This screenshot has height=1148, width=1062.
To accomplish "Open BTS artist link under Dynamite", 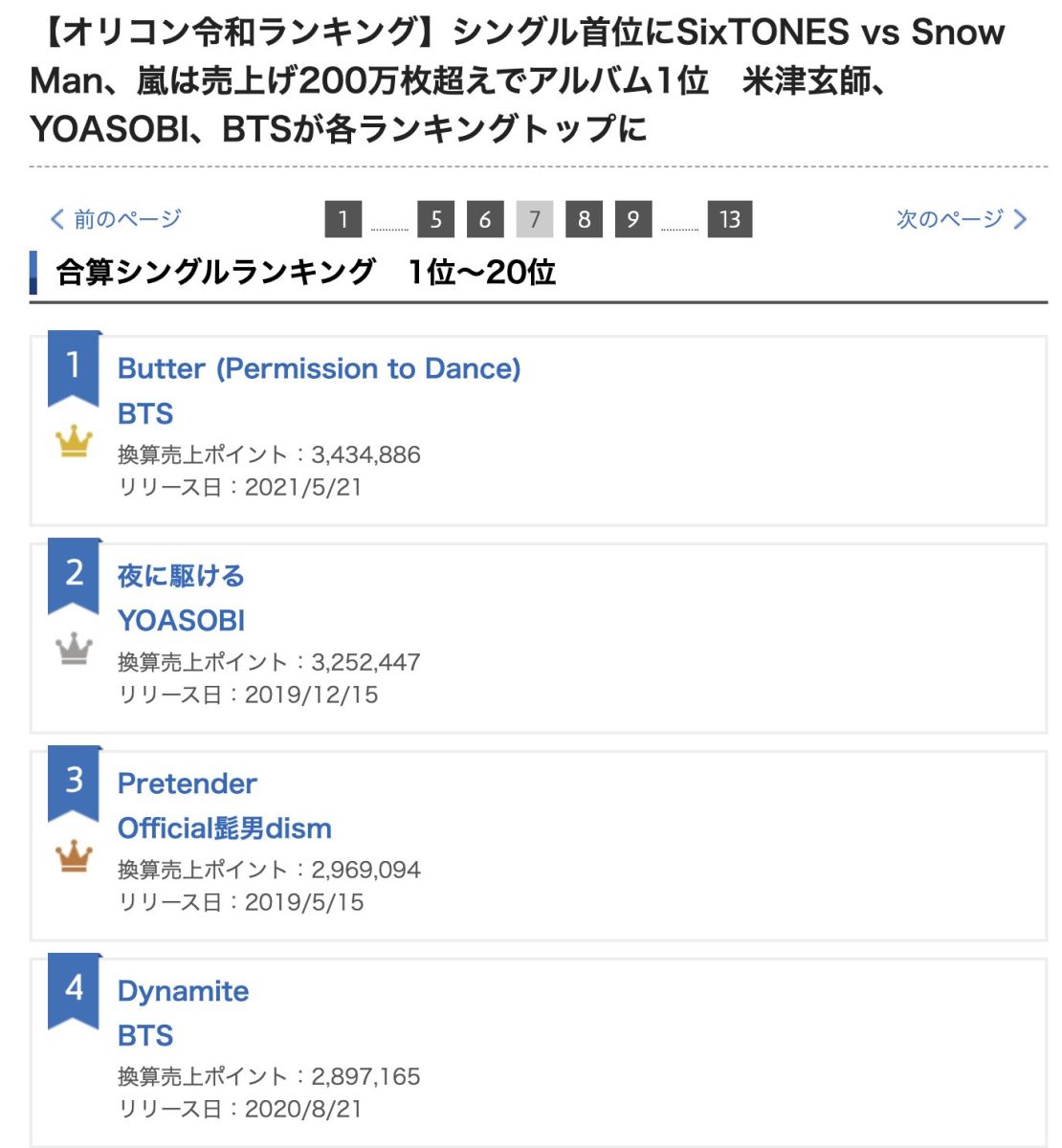I will (145, 1036).
